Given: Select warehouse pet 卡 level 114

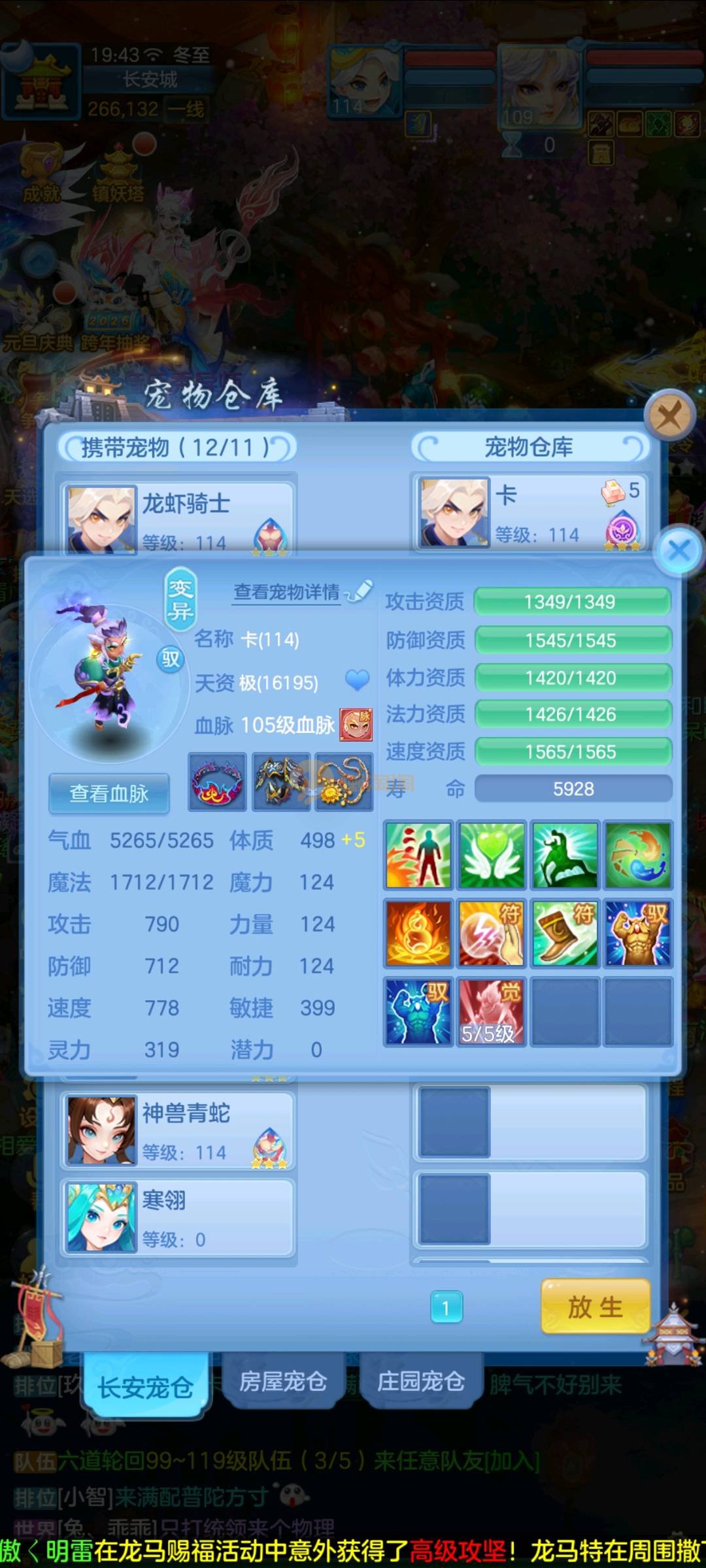Looking at the screenshot, I should [529, 514].
